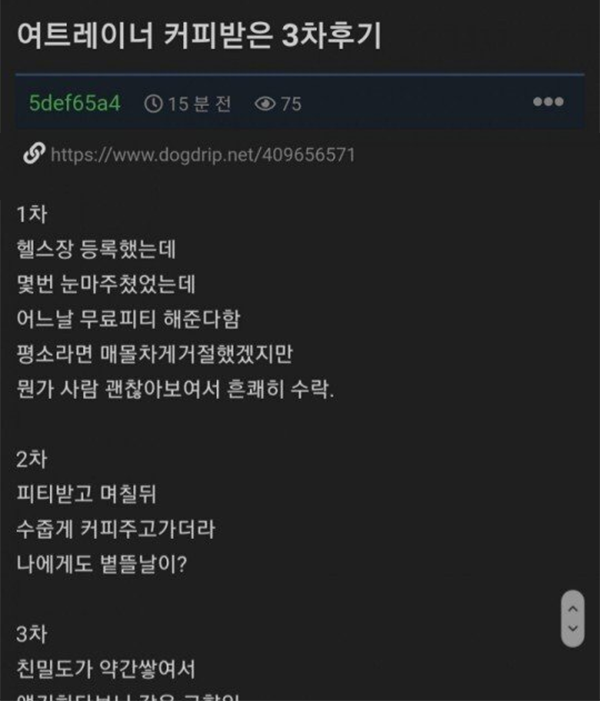This screenshot has width=600, height=701.
Task: Open author profile 5def65a4
Action: [75, 103]
